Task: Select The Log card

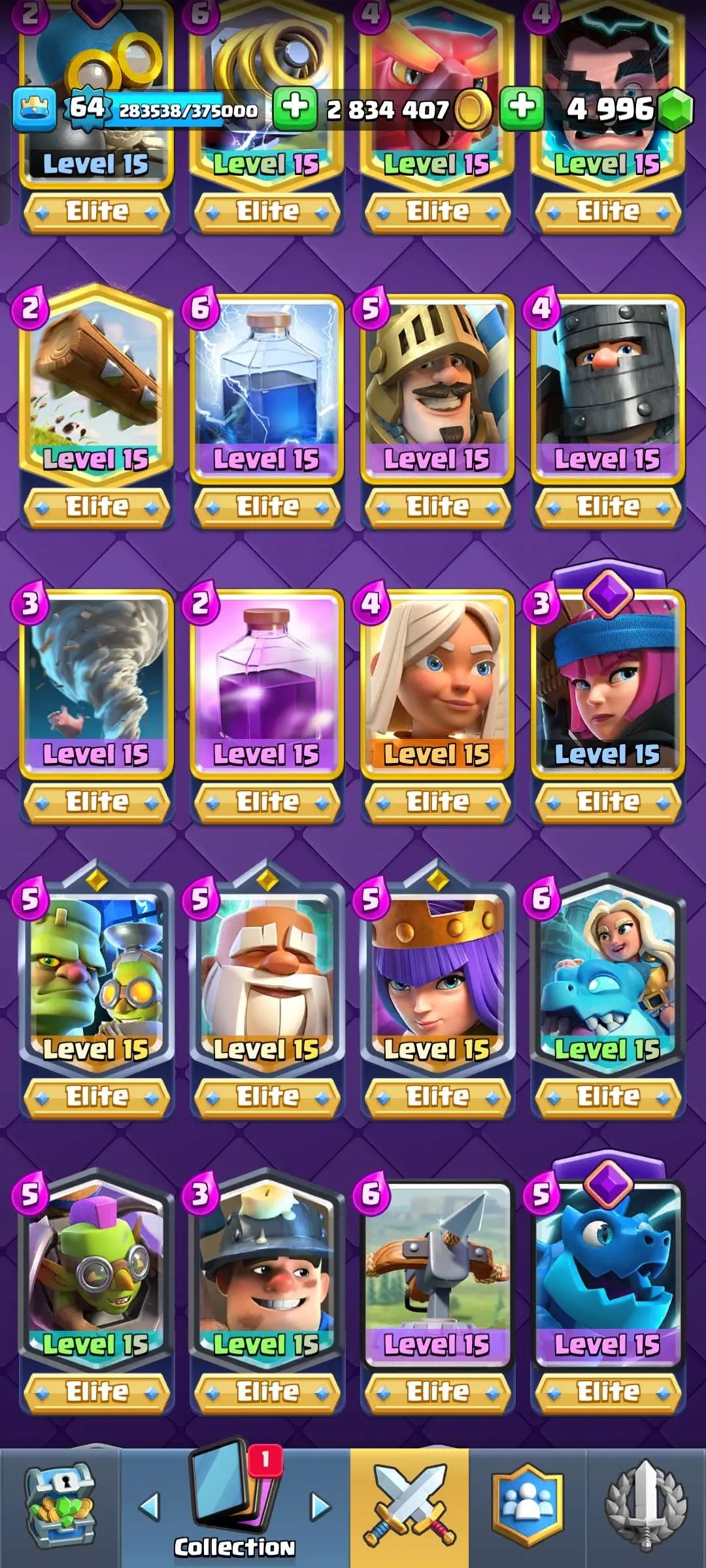Action: 97,385
